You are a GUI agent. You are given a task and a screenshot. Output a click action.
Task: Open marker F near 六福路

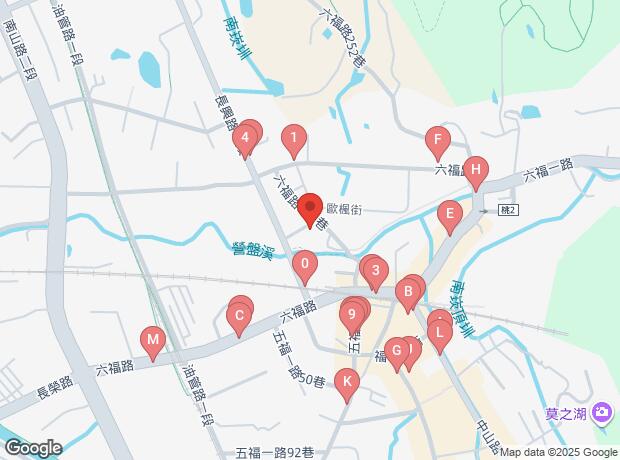[438, 141]
